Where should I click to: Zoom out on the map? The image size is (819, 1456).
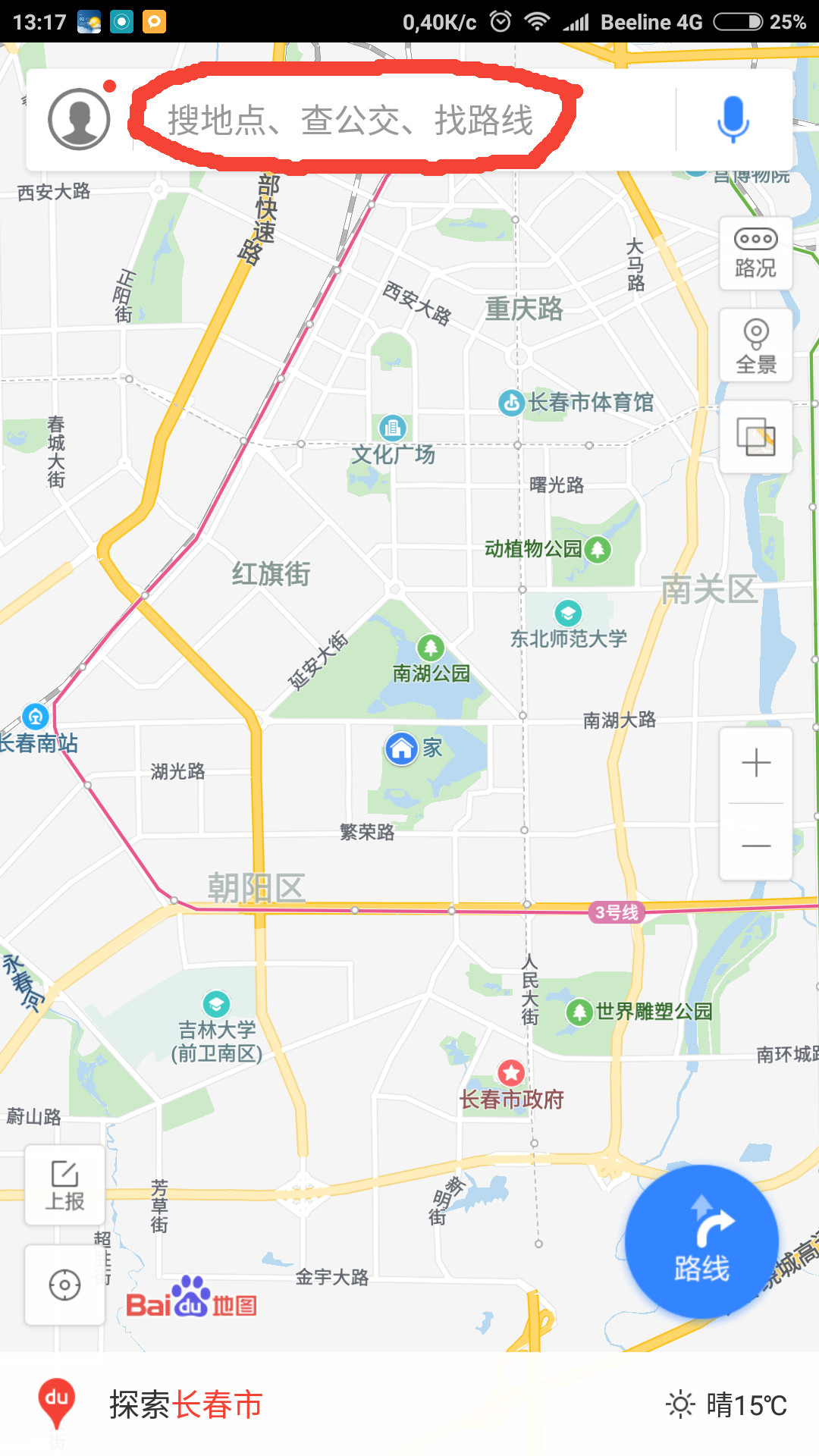(755, 845)
